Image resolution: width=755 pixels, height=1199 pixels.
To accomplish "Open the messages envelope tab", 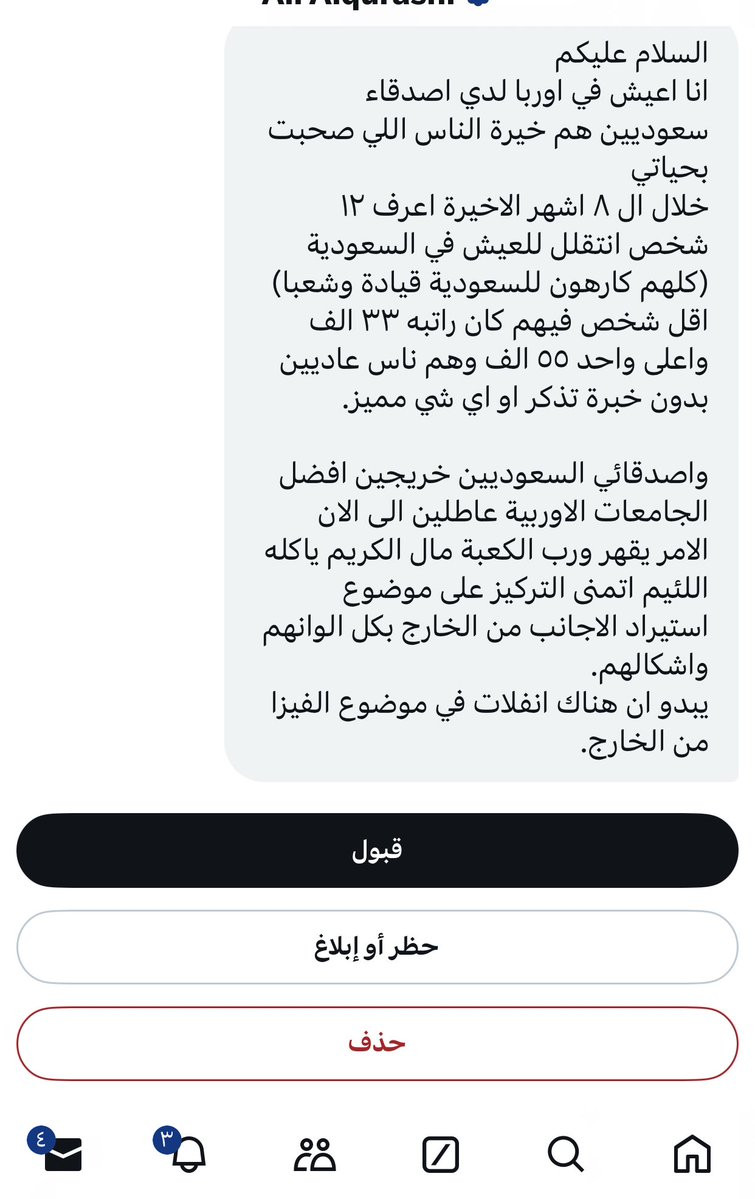I will pos(63,1154).
